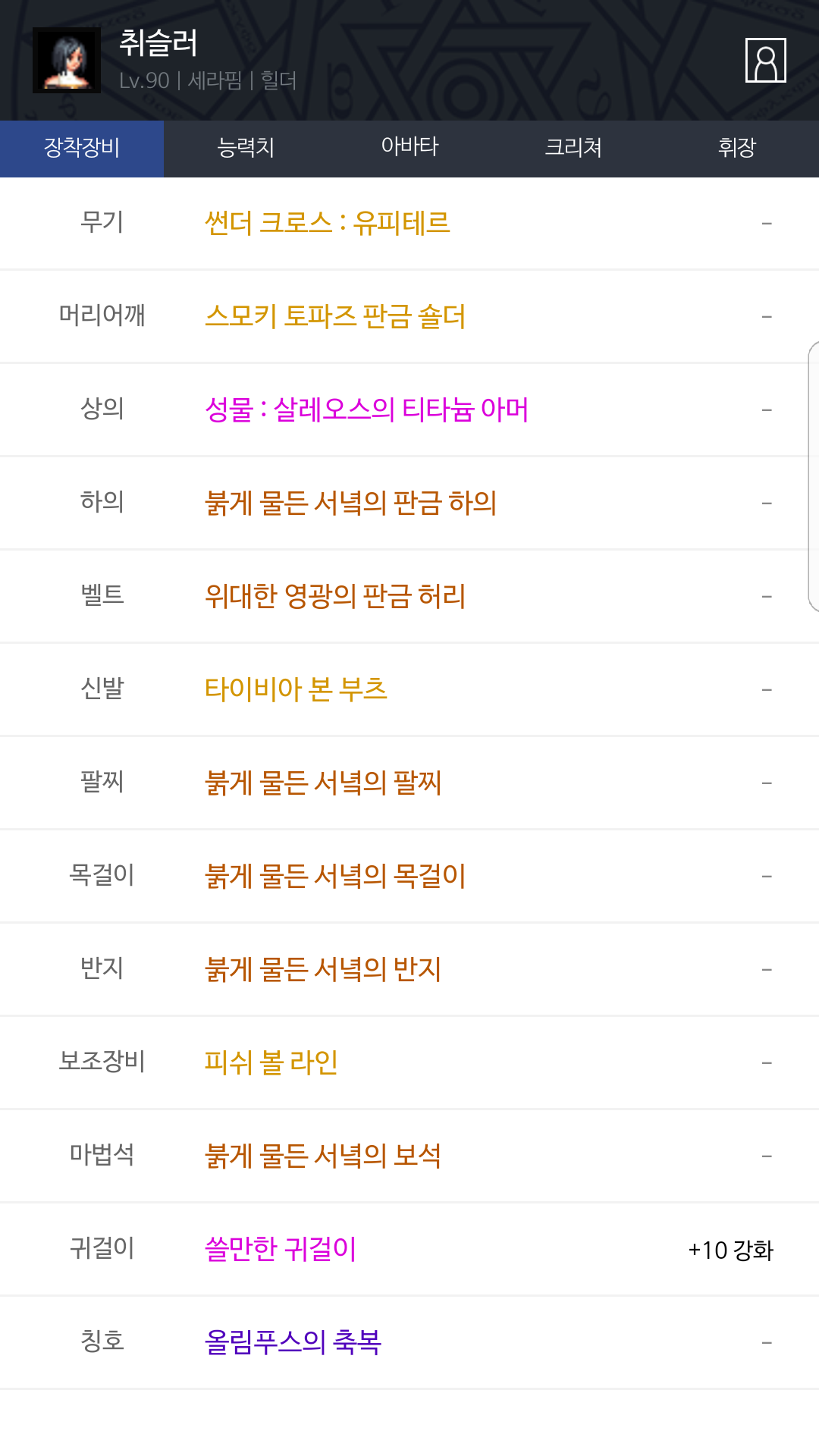The image size is (819, 1456).
Task: Open 붉게 물든 서녘의 목걸이 item
Action: (x=335, y=876)
